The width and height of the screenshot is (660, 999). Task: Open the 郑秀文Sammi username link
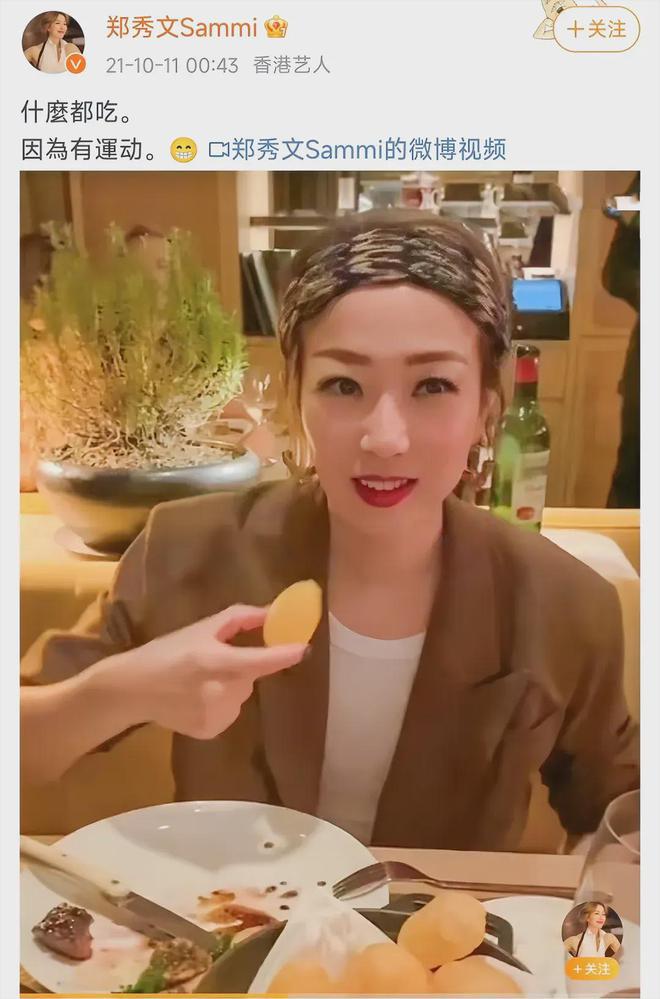(182, 27)
